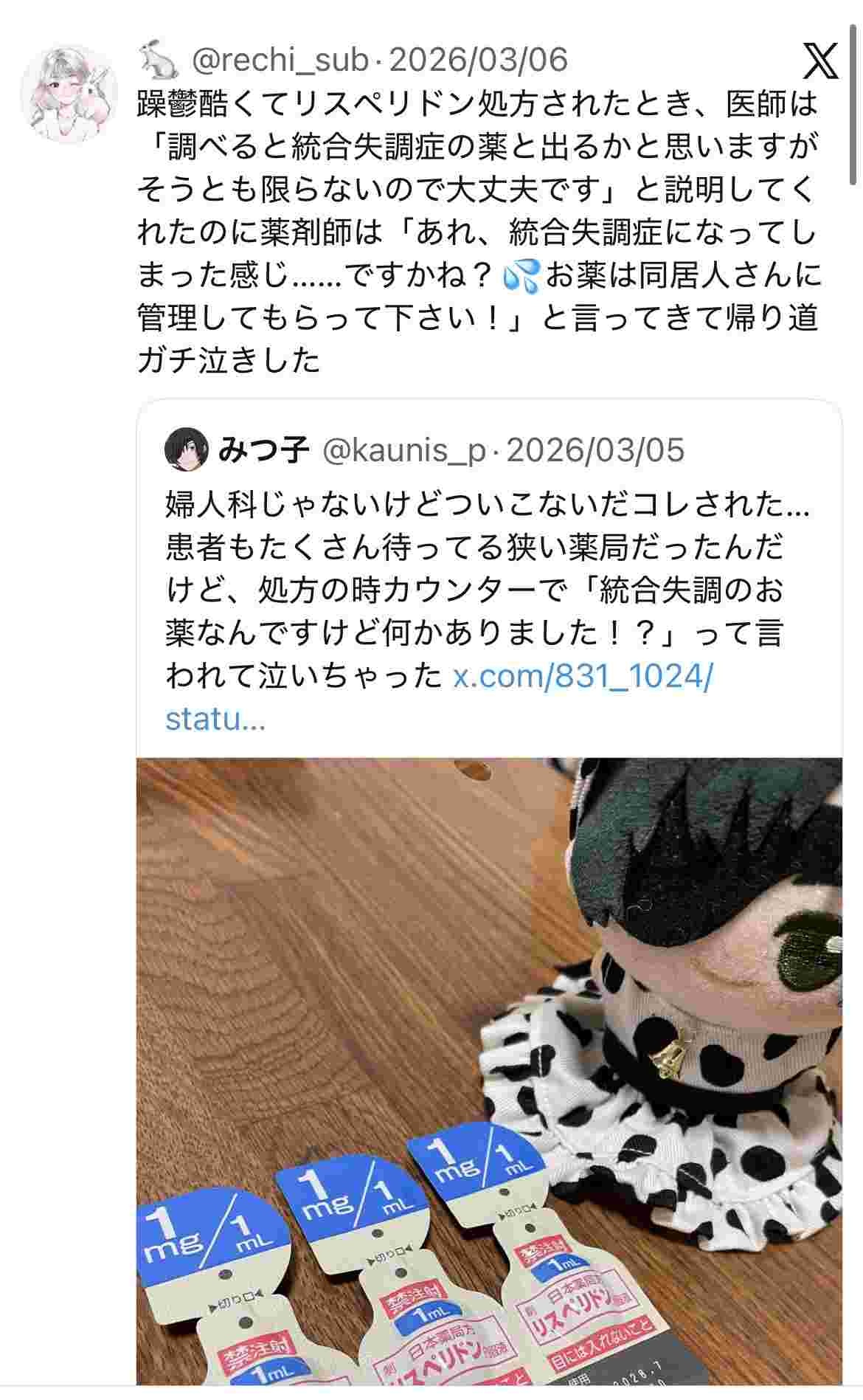Open the @rechi_sub handle
This screenshot has width=863, height=1400.
(279, 61)
